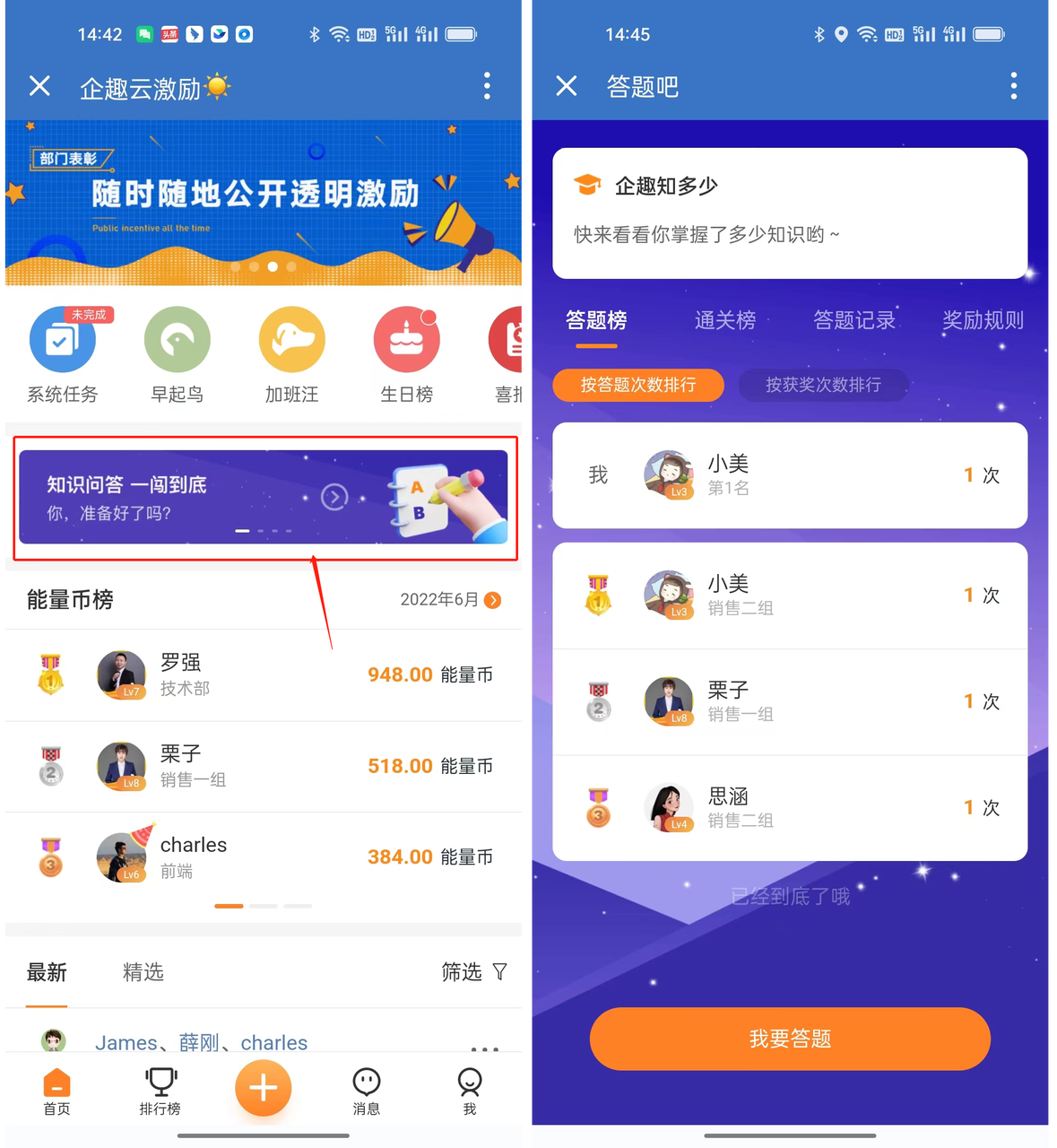
Task: Open the 知识问答 一闯到底 banner
Action: 264,497
